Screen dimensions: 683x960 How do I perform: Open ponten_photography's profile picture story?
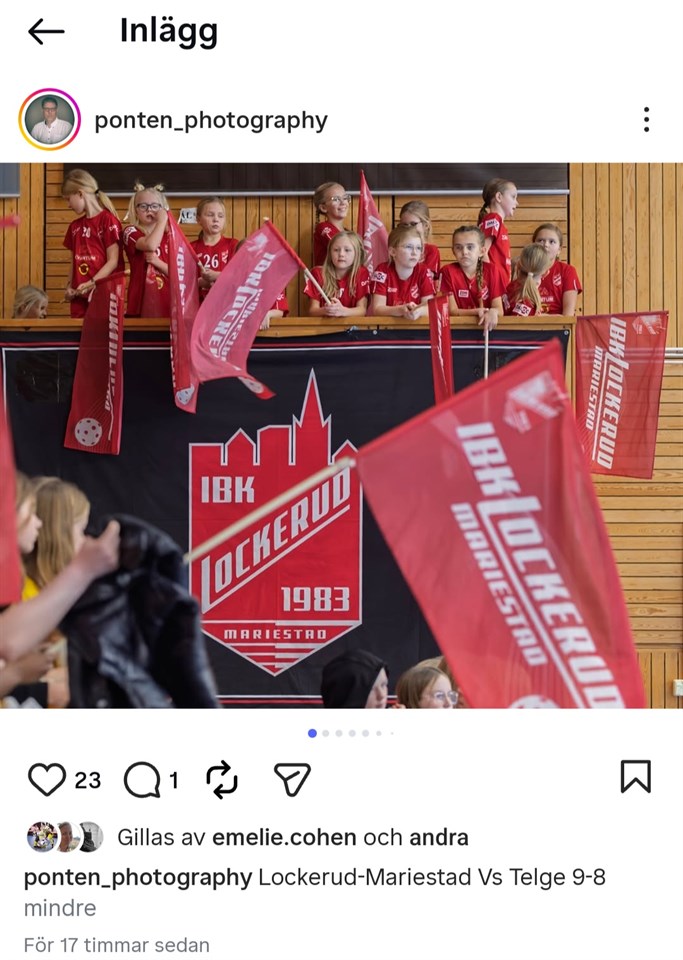49,120
